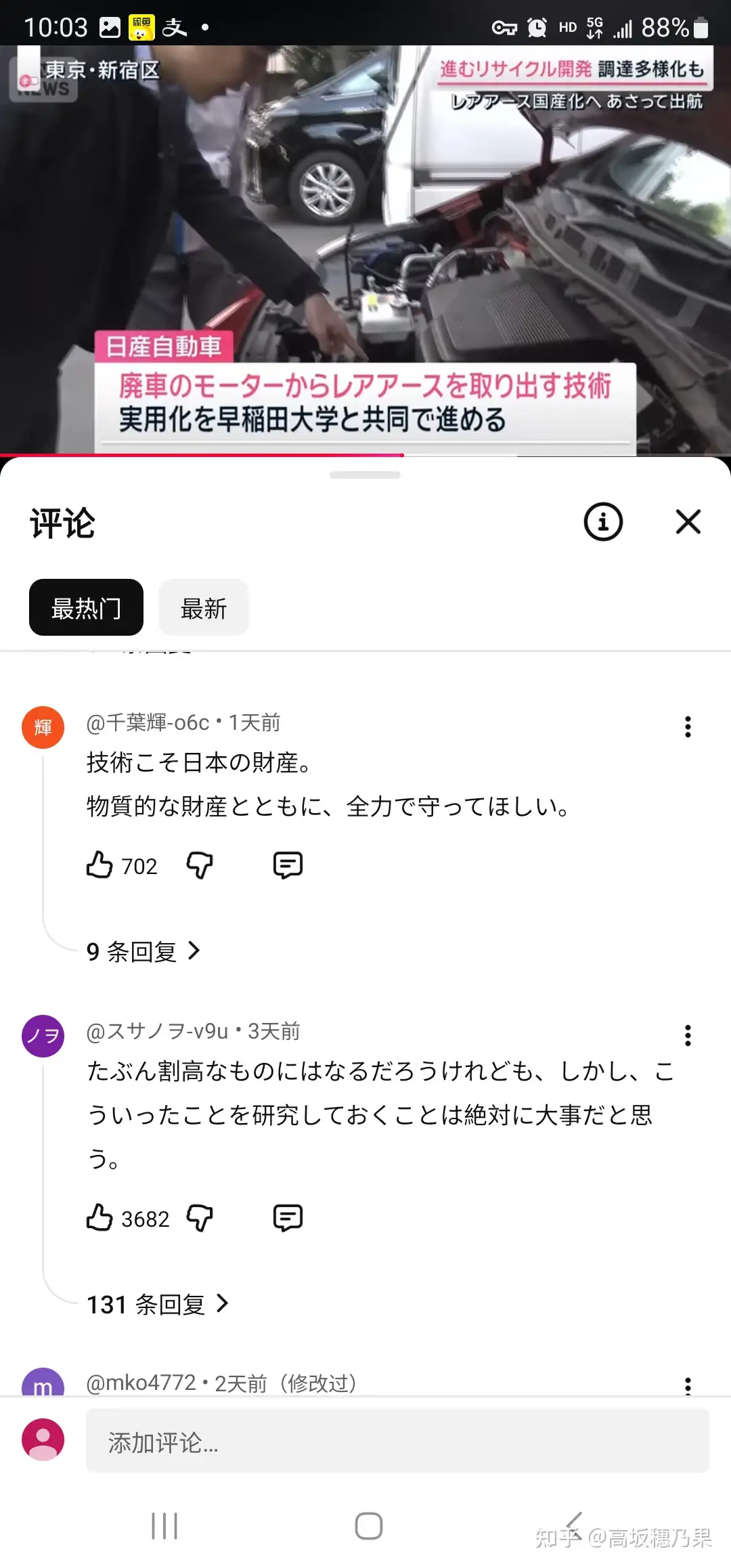731x1568 pixels.
Task: Open the @千葉輝-o6c profile avatar
Action: pyautogui.click(x=43, y=727)
